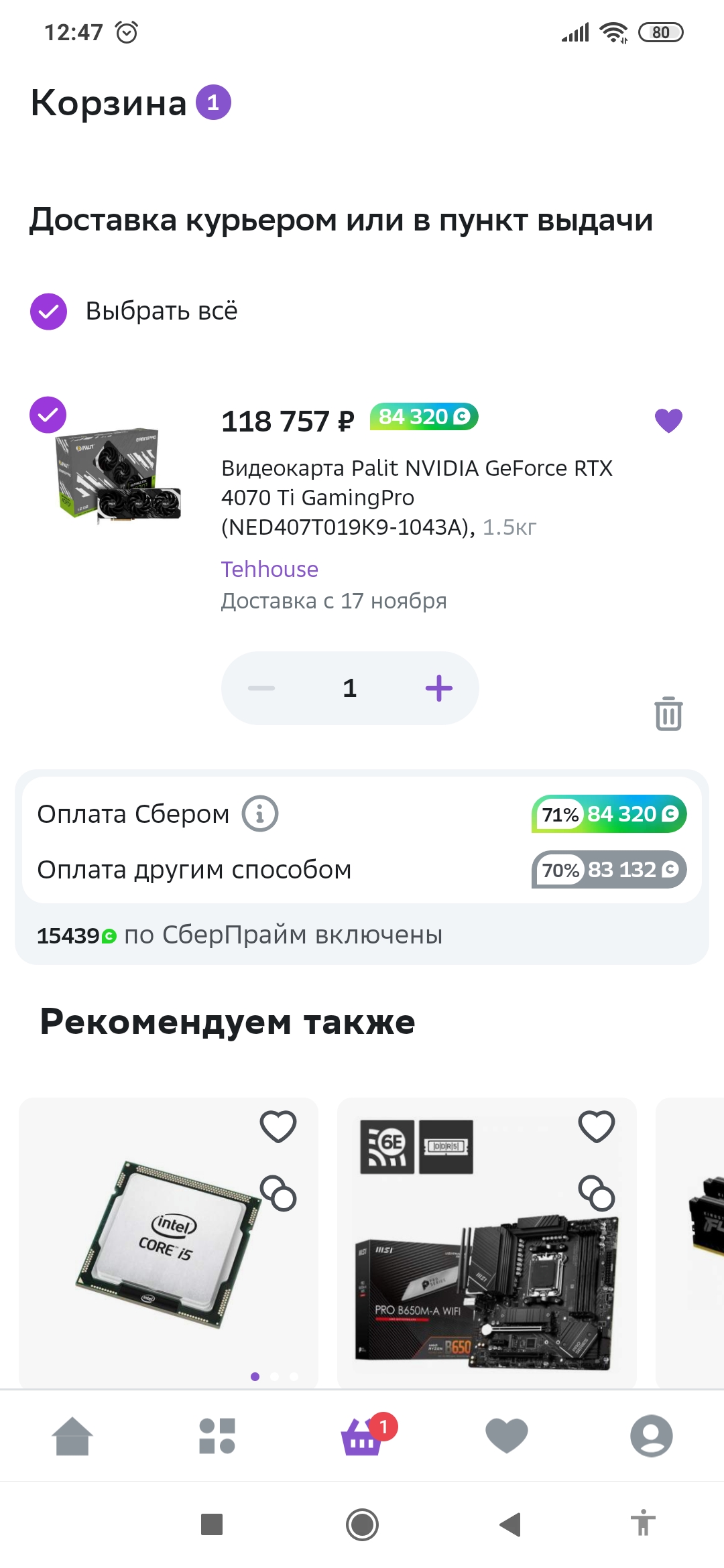Switch to the catalog tab
Image resolution: width=724 pixels, height=1568 pixels.
[217, 1436]
